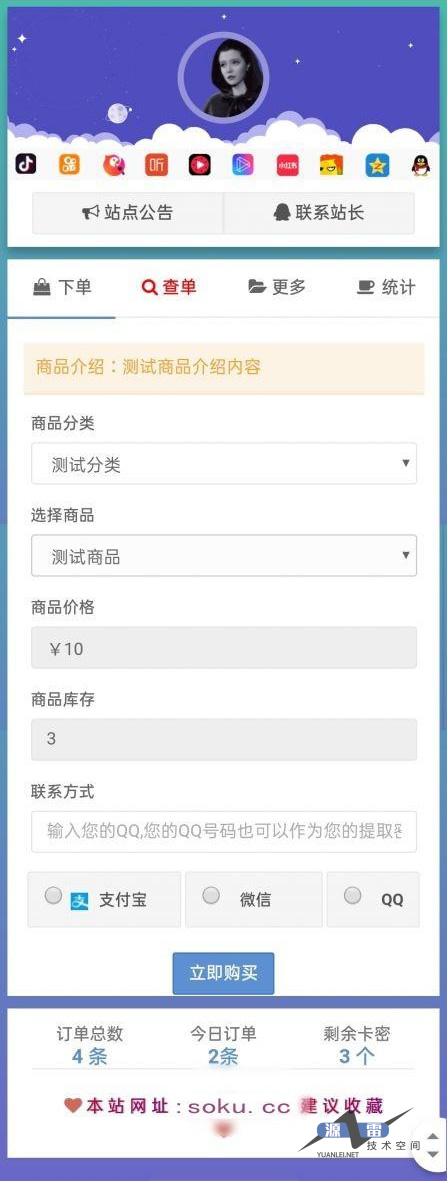448x1183 pixels.
Task: Switch to the 下单 tab
Action: [x=62, y=287]
